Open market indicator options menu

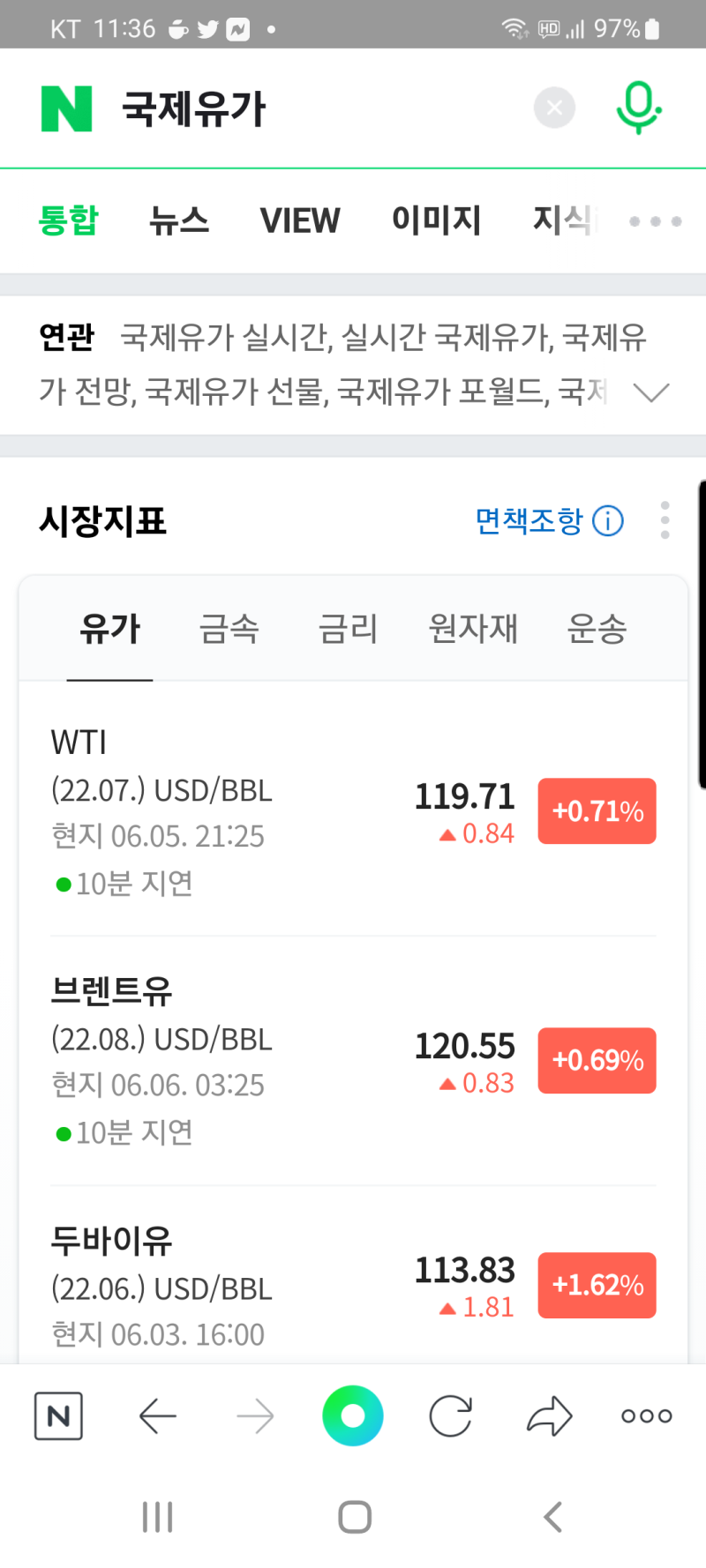click(x=665, y=521)
